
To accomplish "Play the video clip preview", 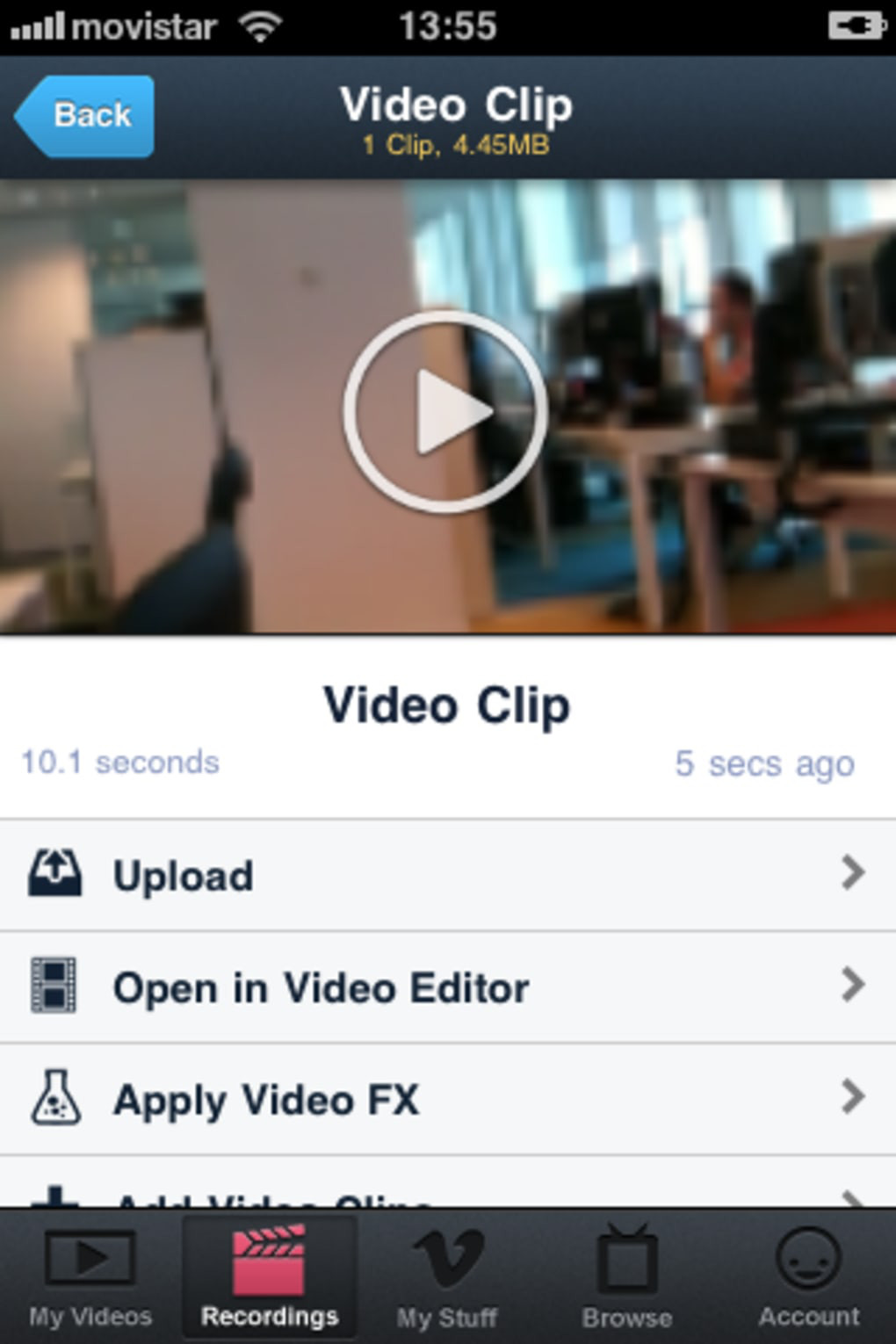I will [x=445, y=410].
